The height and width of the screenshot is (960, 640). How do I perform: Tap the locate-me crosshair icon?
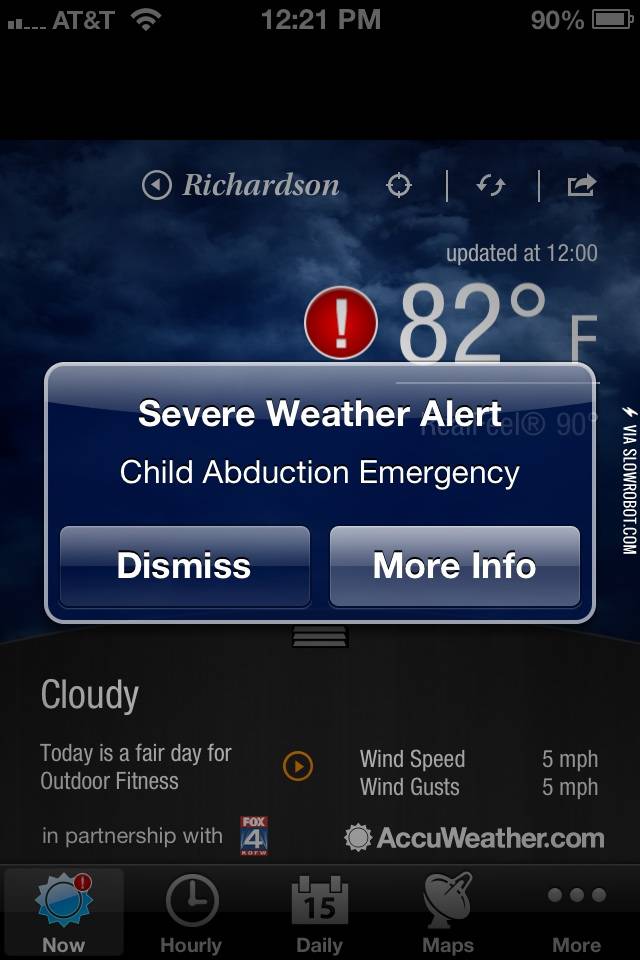point(399,186)
